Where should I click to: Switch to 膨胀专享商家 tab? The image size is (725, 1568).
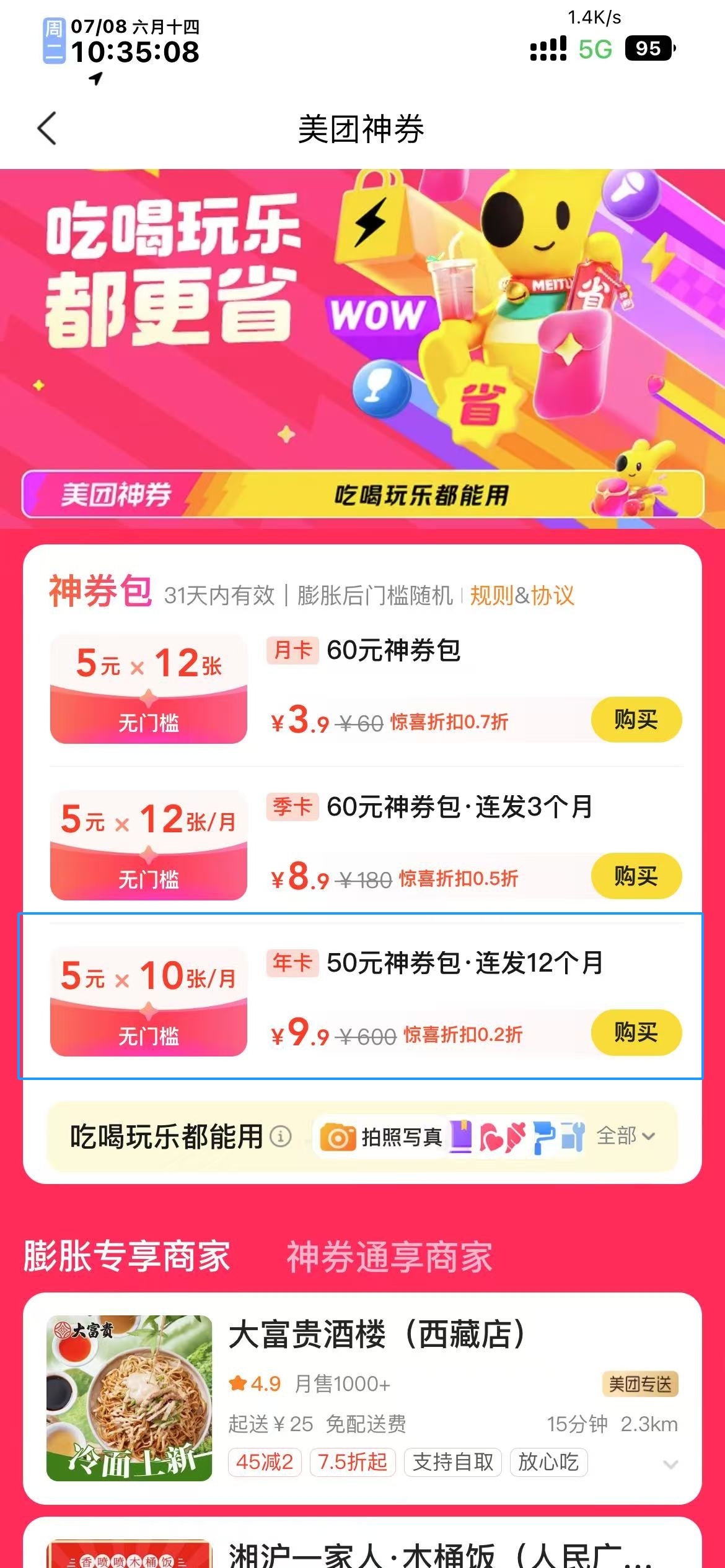pos(127,1257)
